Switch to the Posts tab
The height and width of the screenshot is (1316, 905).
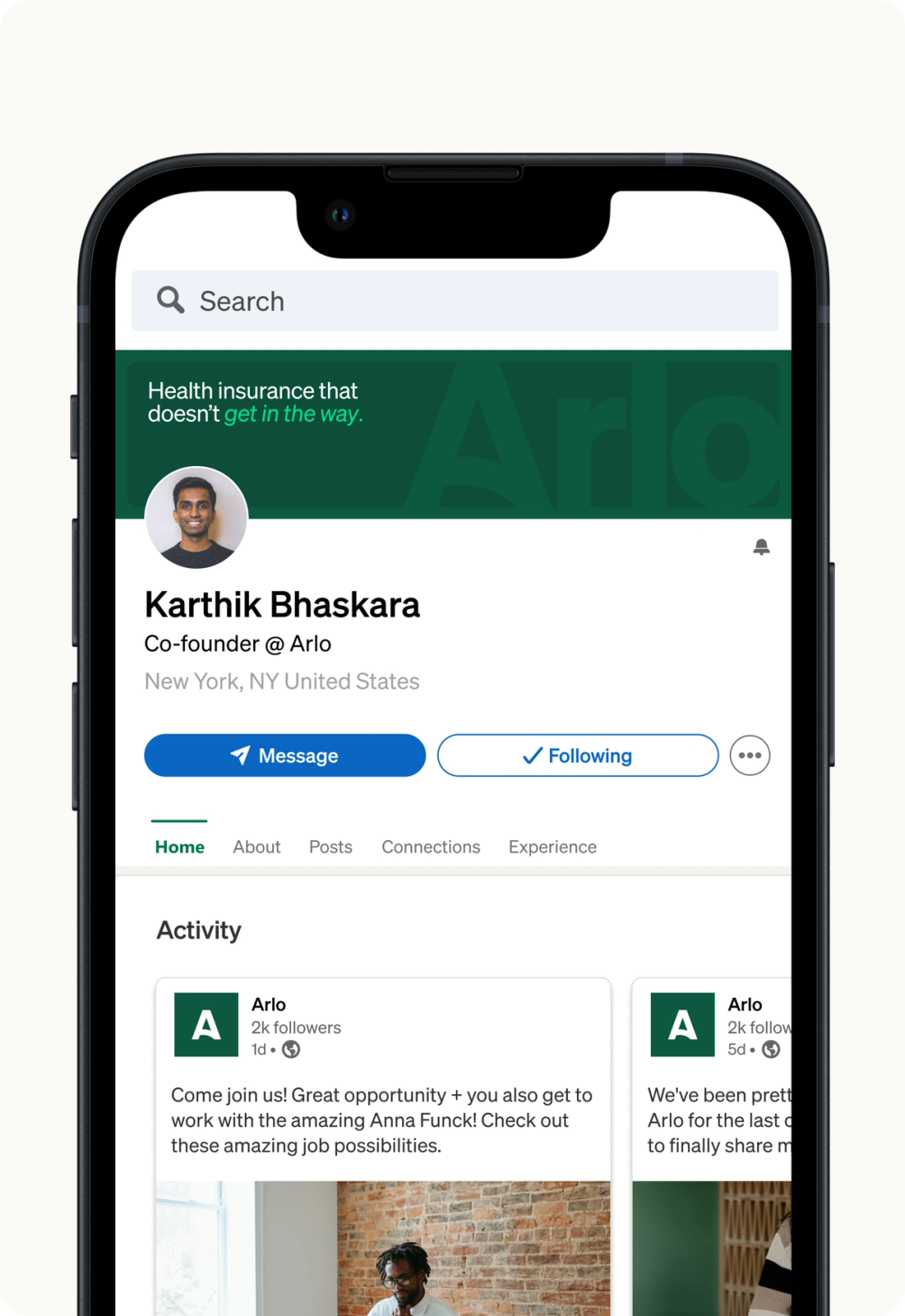pyautogui.click(x=331, y=847)
